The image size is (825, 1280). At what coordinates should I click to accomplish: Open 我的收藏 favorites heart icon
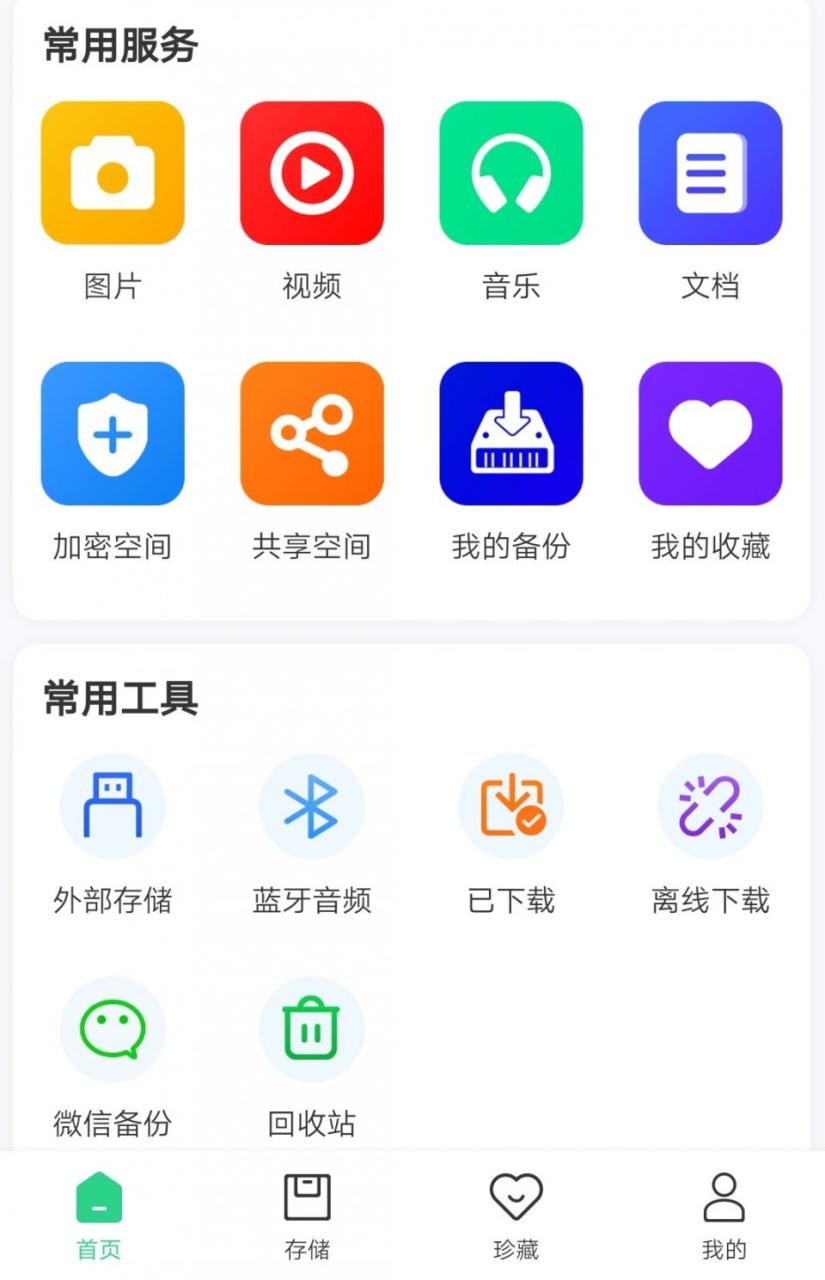point(710,432)
